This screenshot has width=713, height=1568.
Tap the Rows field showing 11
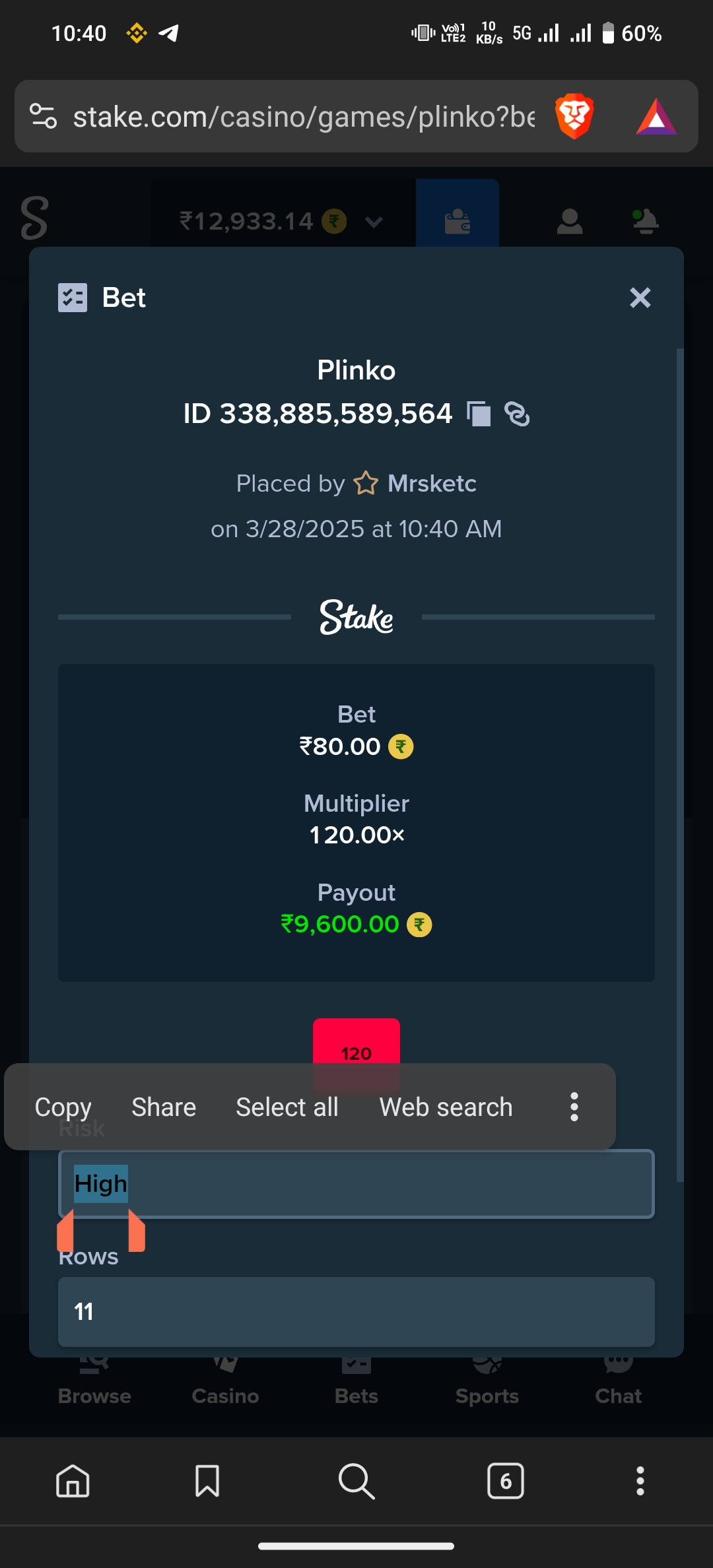coord(356,1311)
